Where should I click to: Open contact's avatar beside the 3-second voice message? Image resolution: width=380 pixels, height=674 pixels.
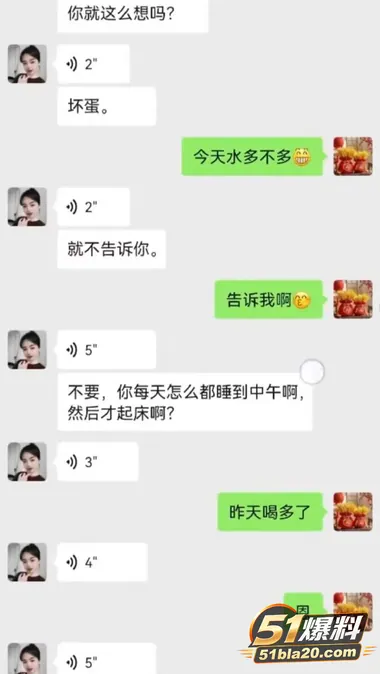tap(27, 462)
